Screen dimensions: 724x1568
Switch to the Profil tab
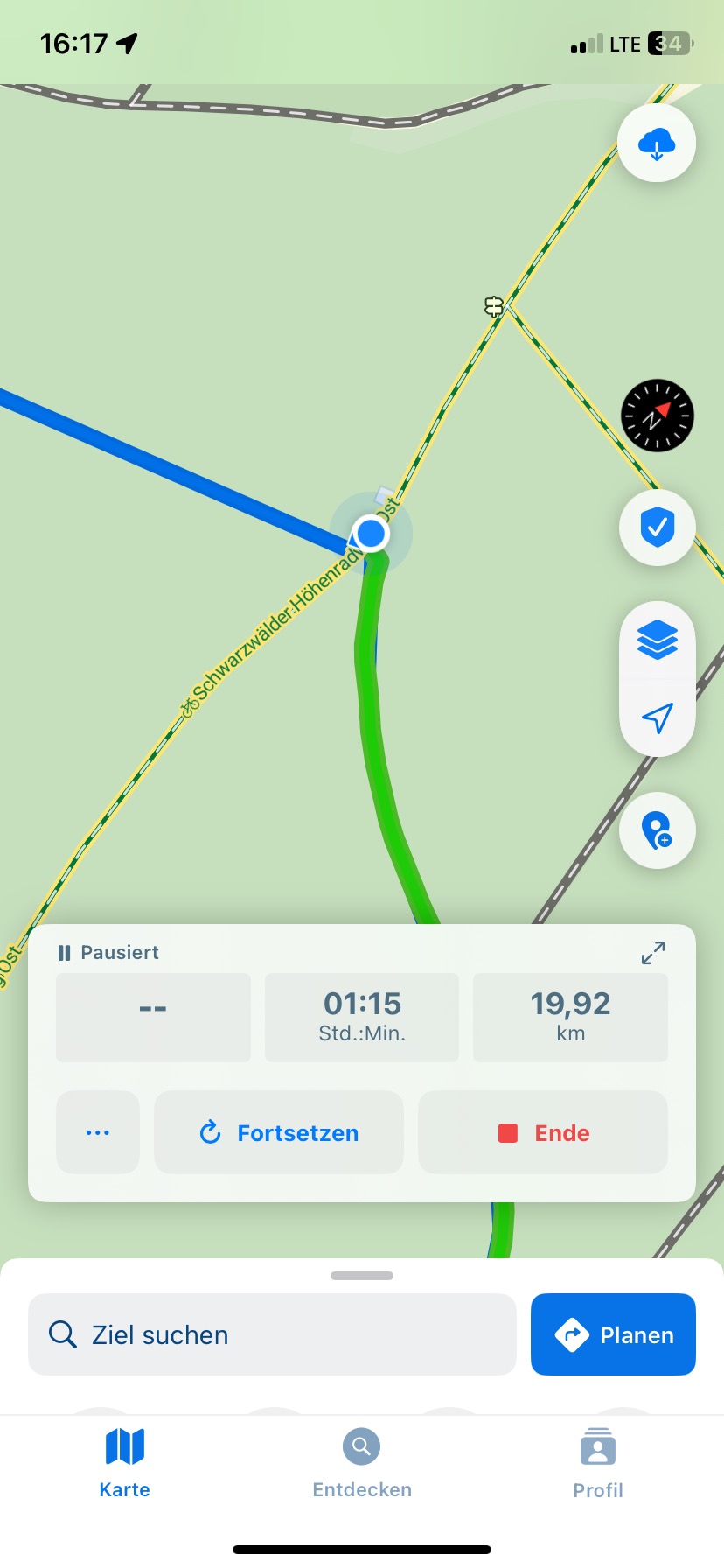pos(598,1461)
